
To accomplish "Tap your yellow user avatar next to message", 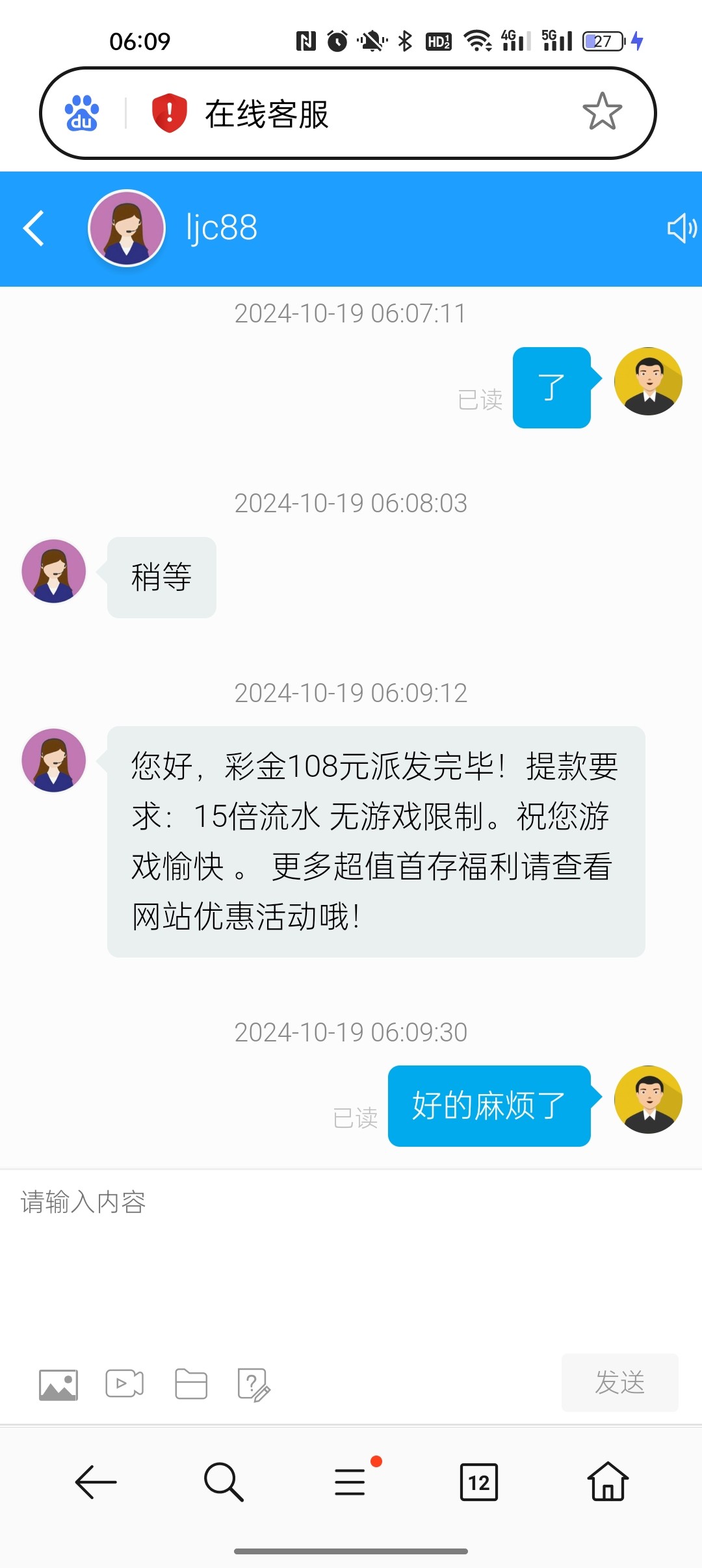I will (648, 1100).
